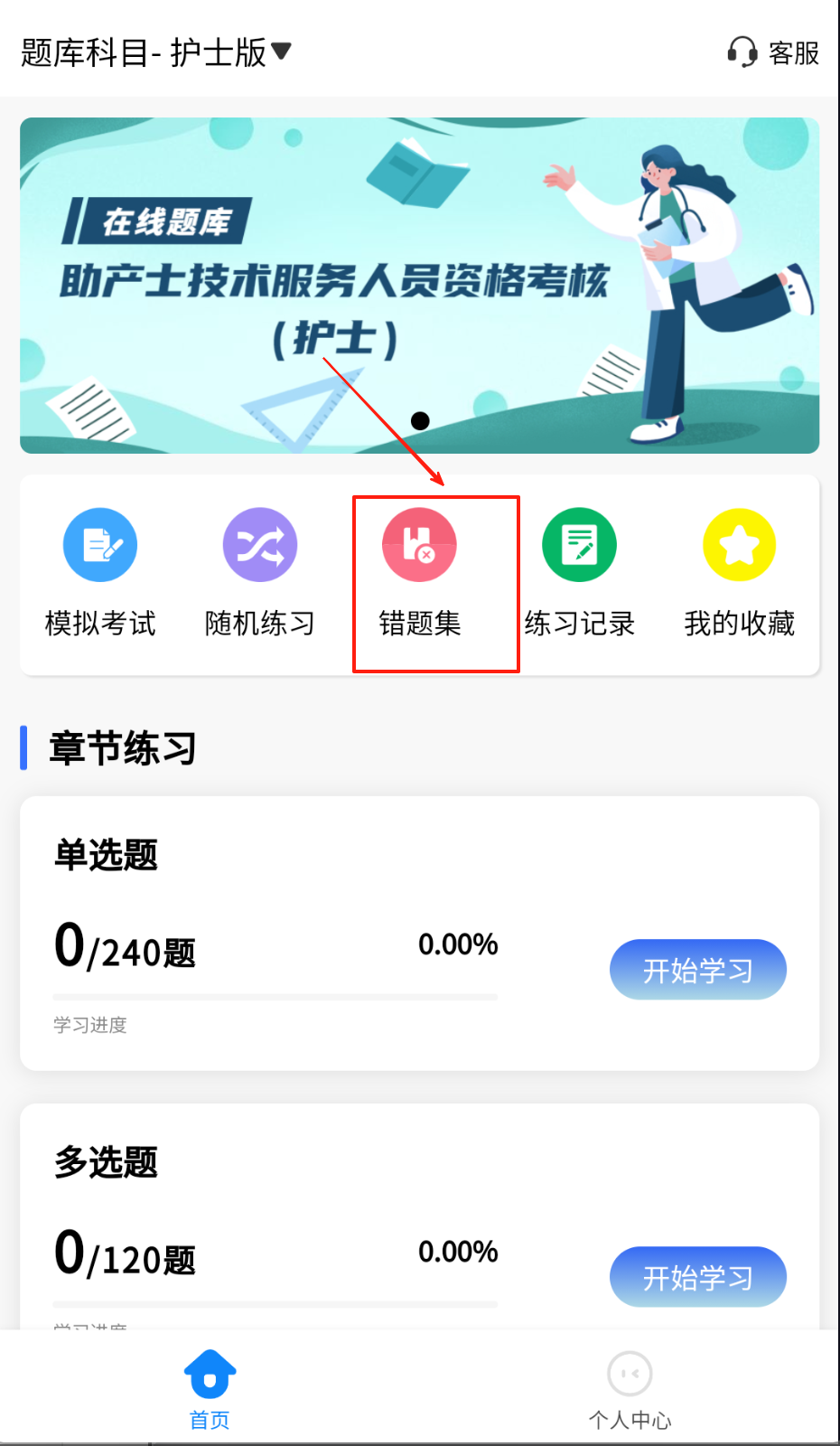Open 随机练习 random practice
Image resolution: width=840 pixels, height=1446 pixels.
click(x=260, y=571)
